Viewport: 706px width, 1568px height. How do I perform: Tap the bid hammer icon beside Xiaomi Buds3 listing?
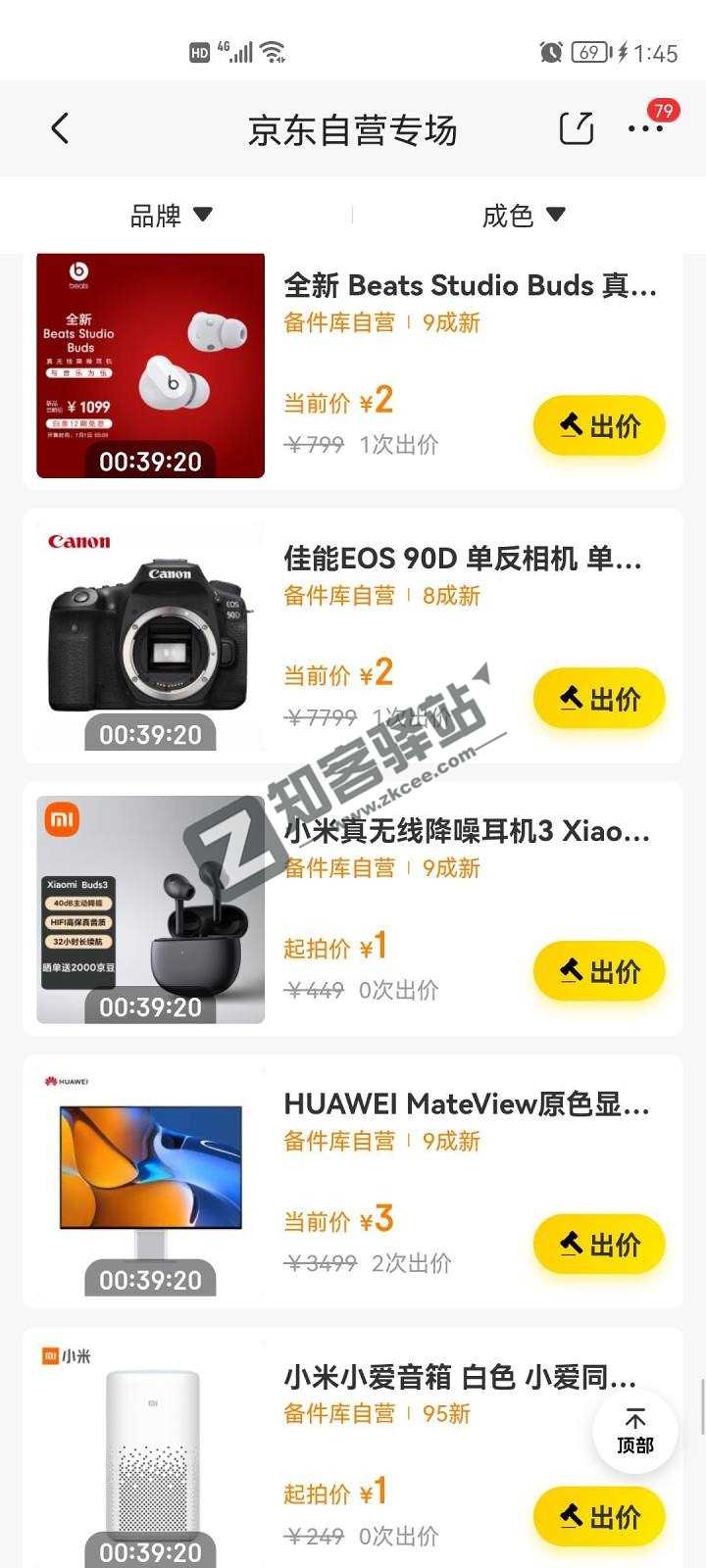pos(572,971)
